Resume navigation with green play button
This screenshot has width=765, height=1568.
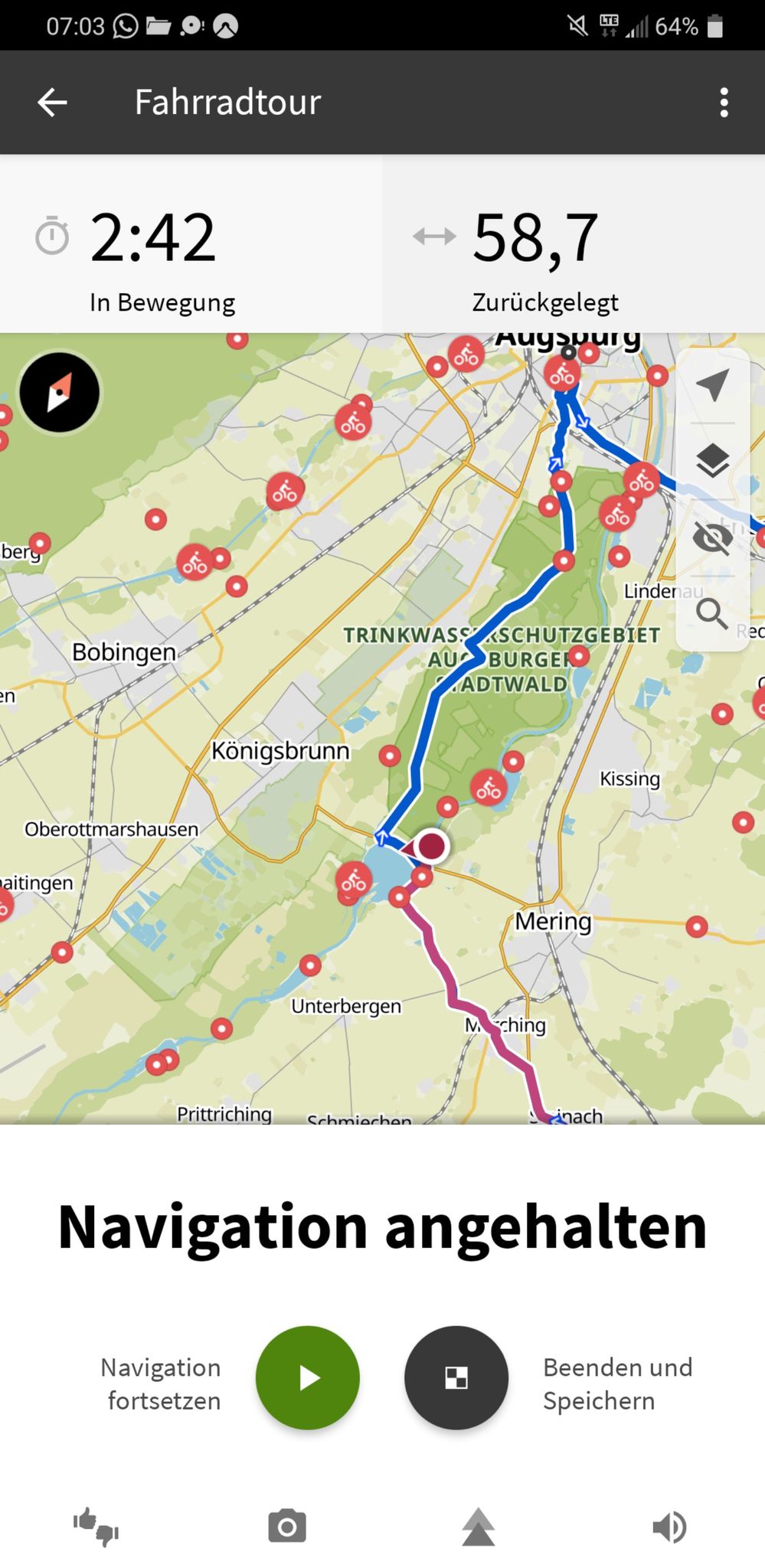coord(308,1377)
